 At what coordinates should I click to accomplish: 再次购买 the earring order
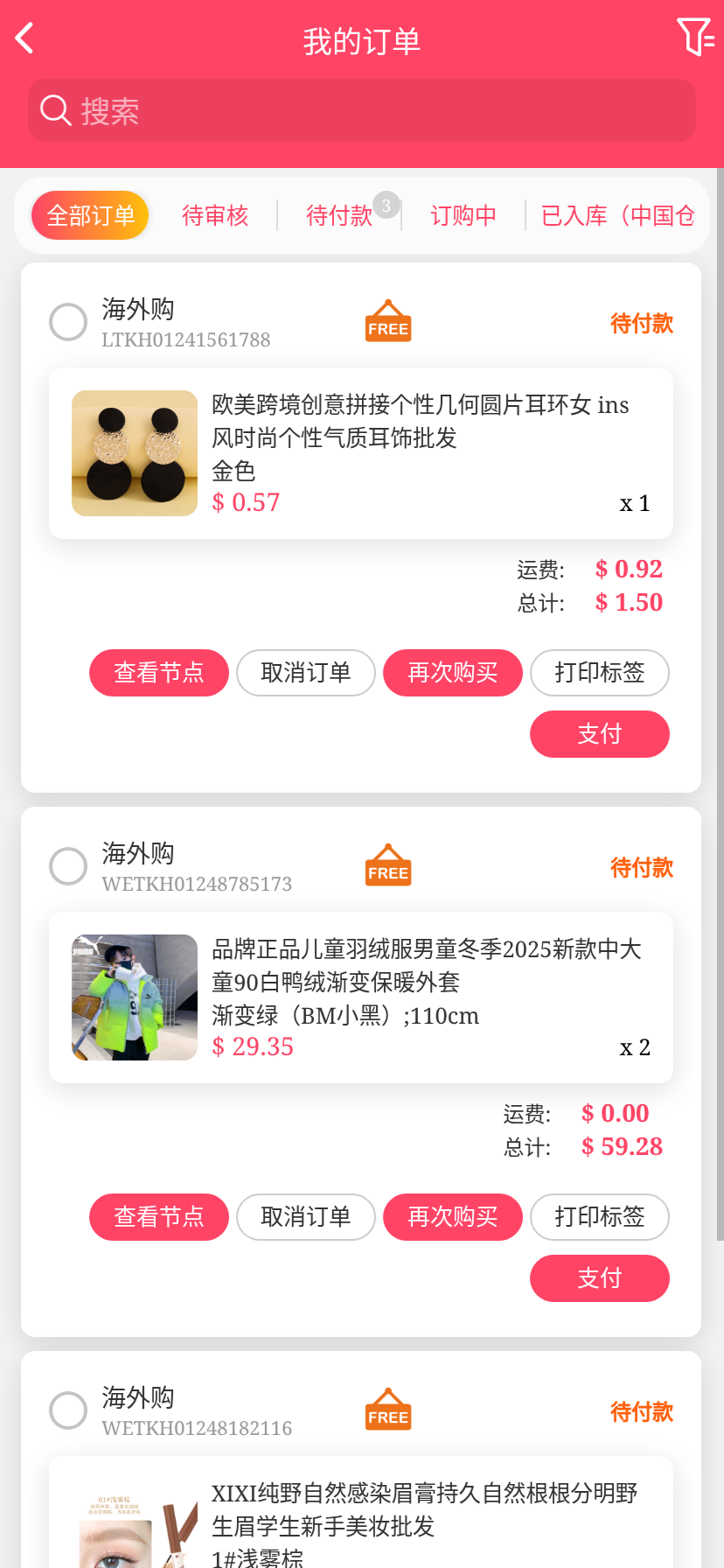pos(453,673)
